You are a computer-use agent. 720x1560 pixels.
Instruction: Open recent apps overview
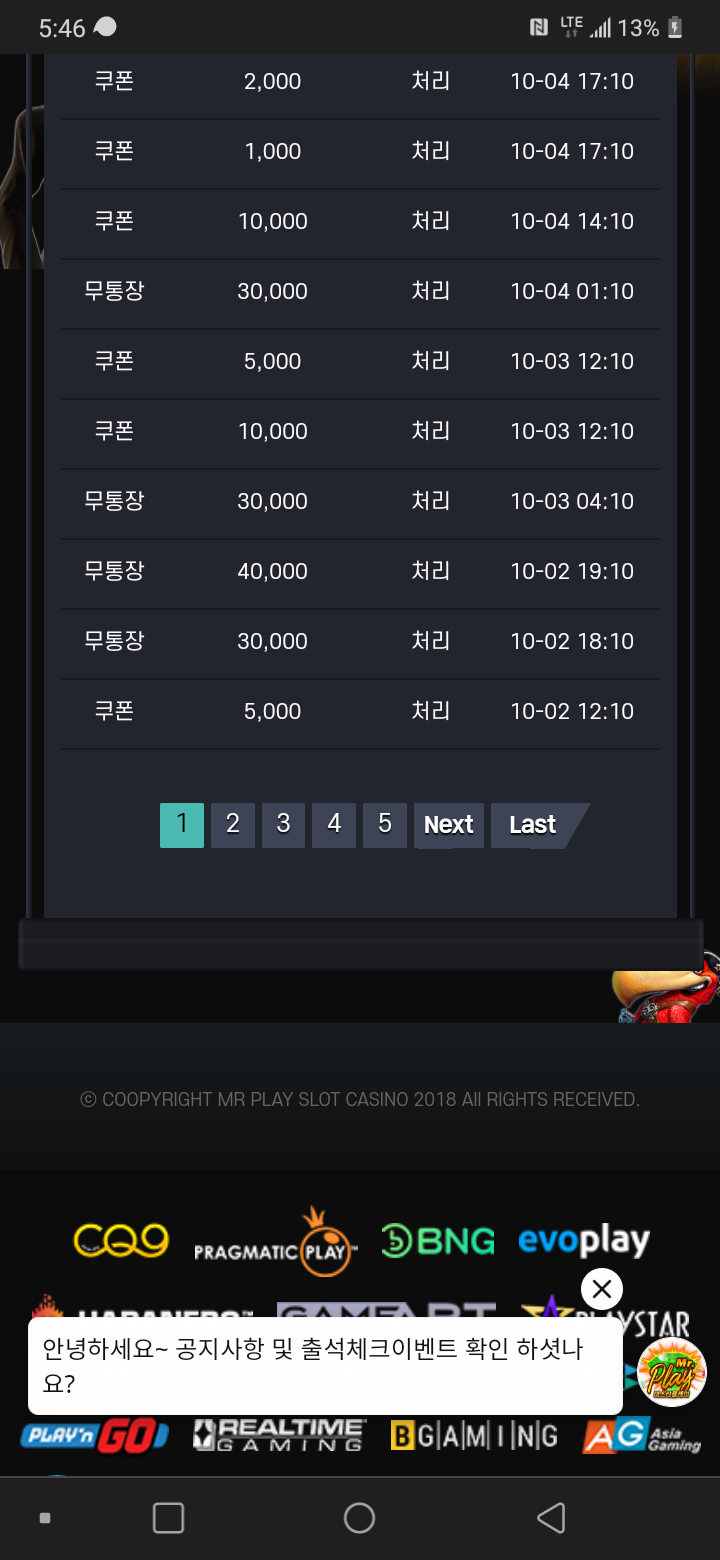pyautogui.click(x=168, y=1518)
